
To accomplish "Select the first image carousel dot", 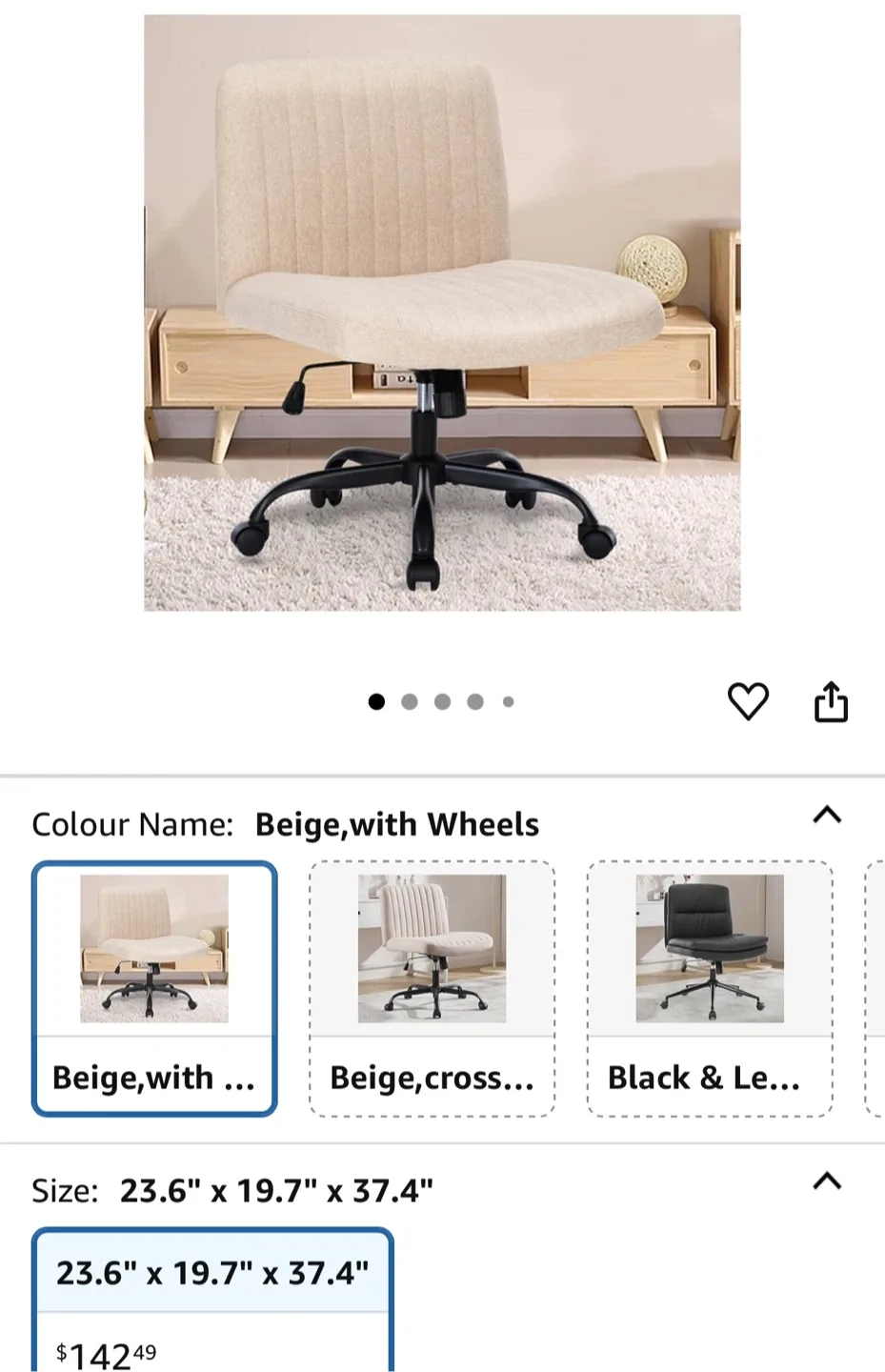I will coord(377,701).
